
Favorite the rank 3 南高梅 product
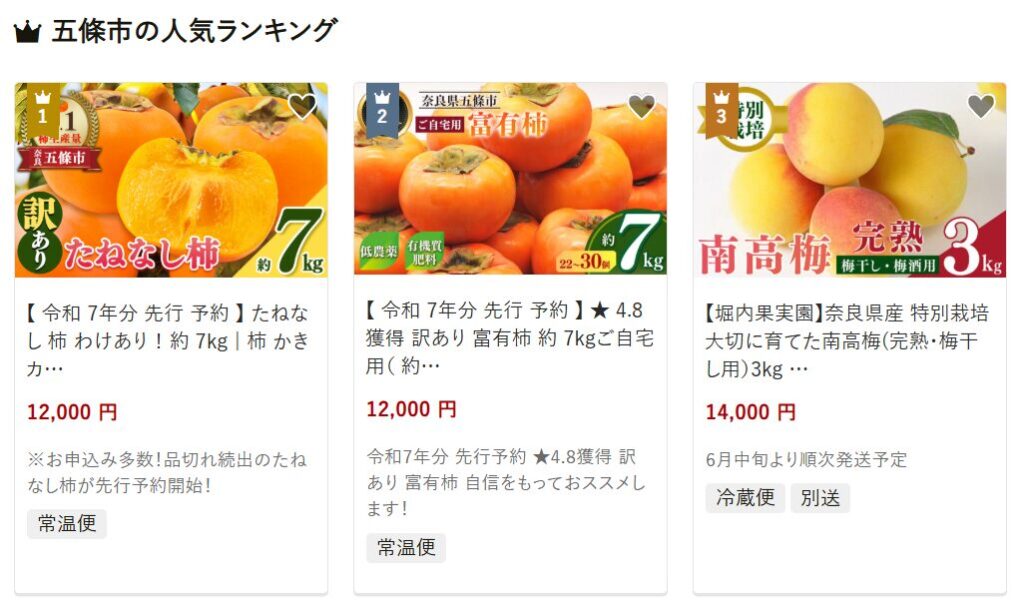point(981,106)
